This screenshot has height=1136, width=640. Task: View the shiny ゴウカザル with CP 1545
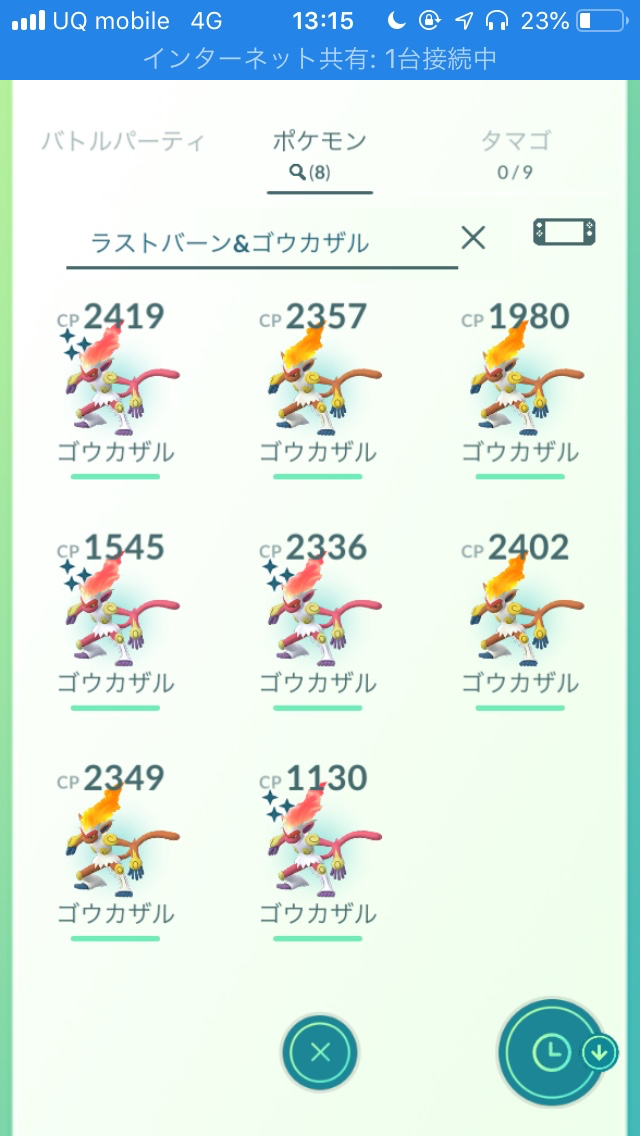click(116, 620)
